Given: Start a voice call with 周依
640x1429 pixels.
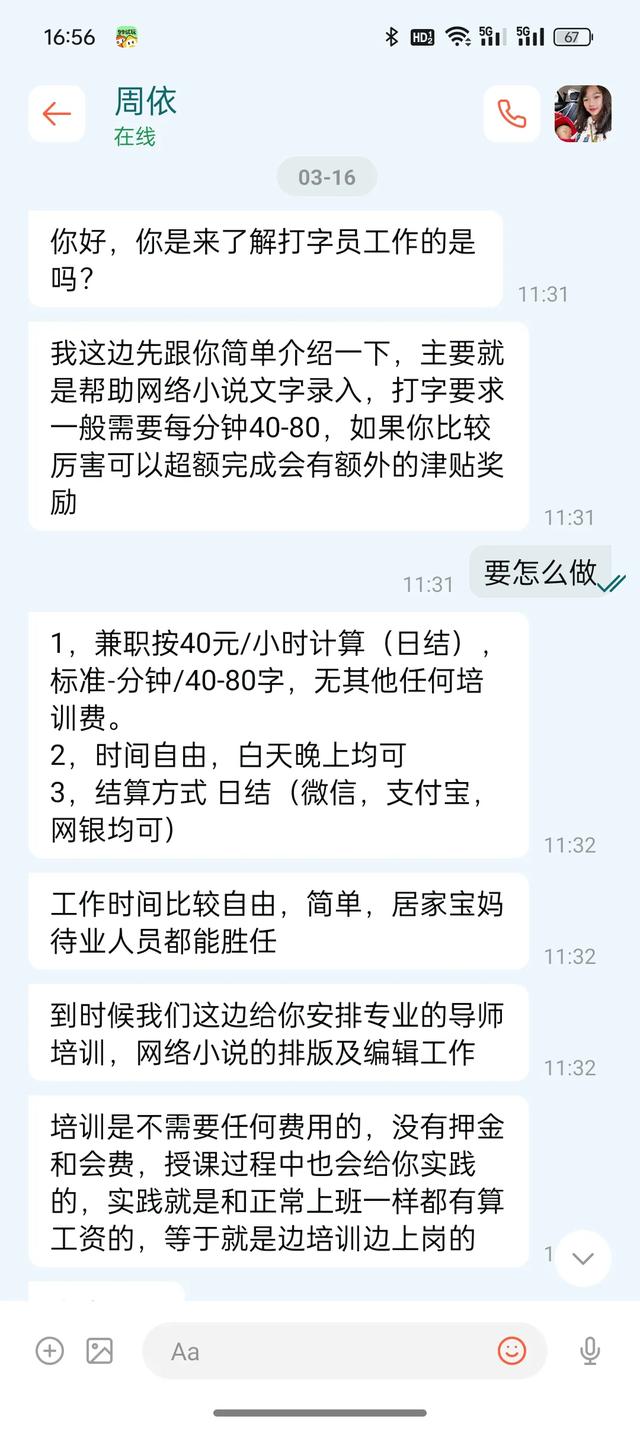Looking at the screenshot, I should click(511, 114).
